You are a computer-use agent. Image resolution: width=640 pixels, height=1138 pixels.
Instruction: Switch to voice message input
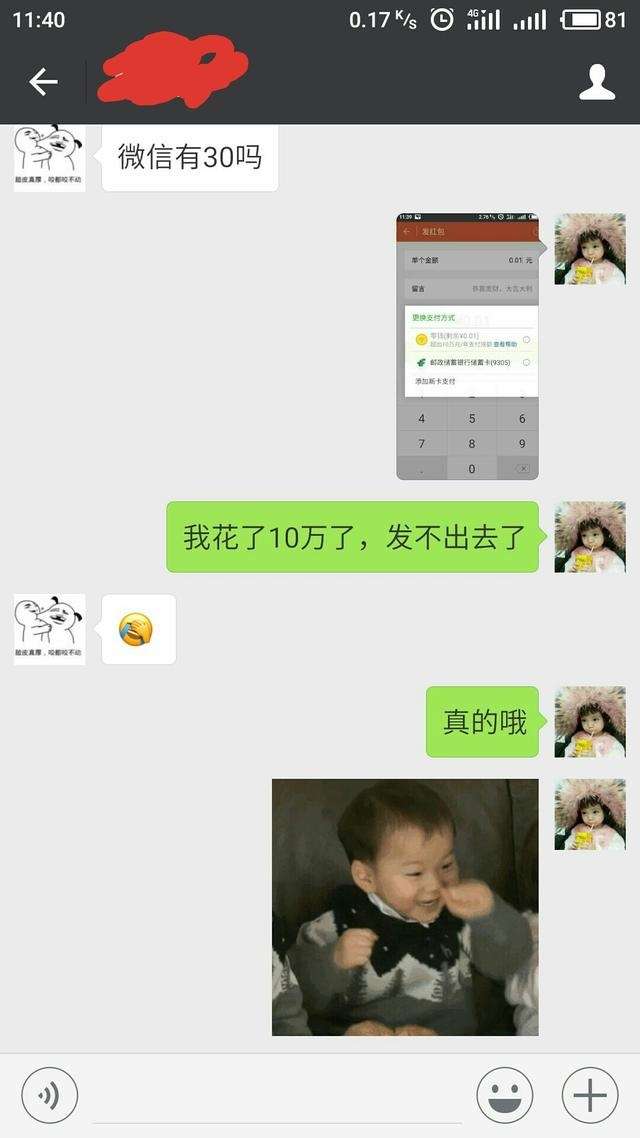49,1095
